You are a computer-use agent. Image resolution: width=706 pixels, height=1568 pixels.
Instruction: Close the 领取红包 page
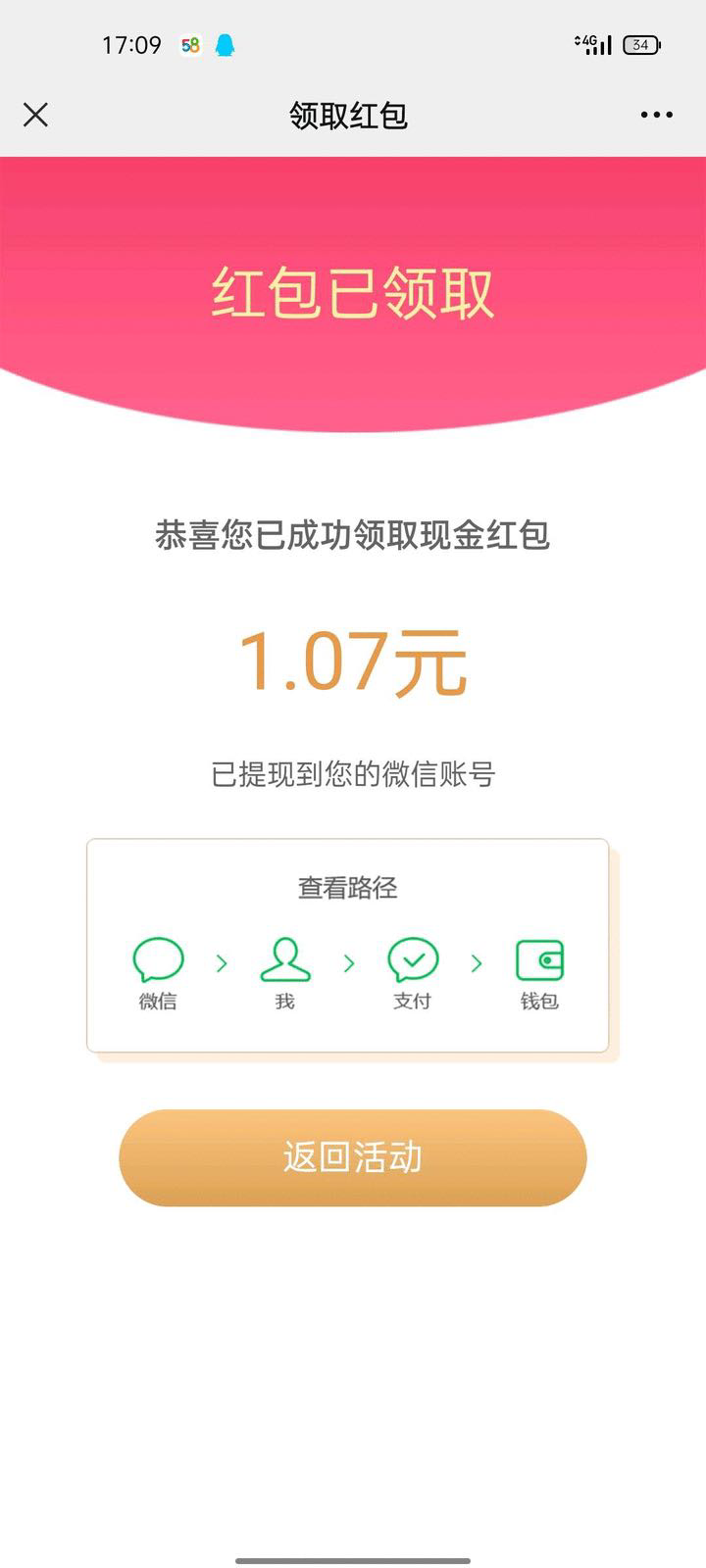(35, 115)
